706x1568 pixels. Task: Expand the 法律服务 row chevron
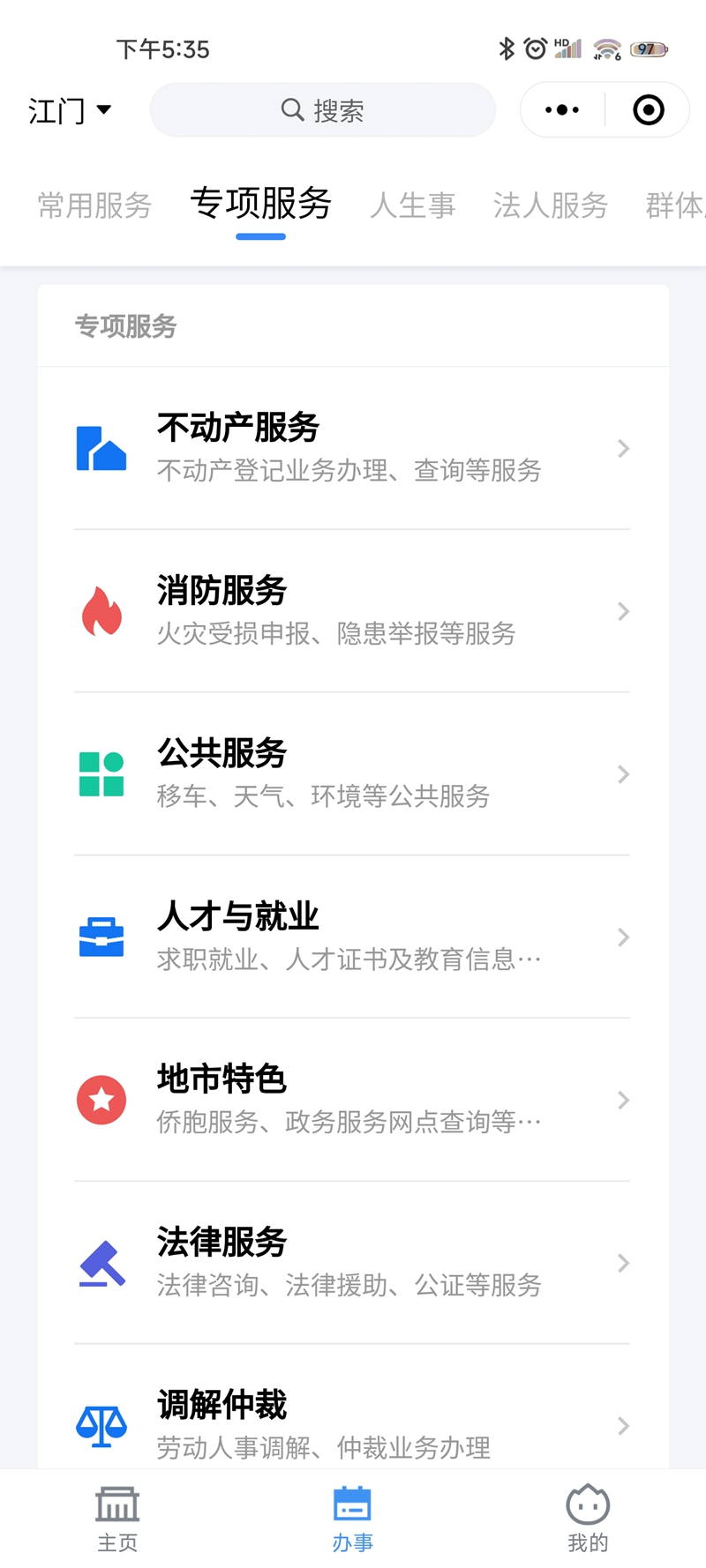624,1263
